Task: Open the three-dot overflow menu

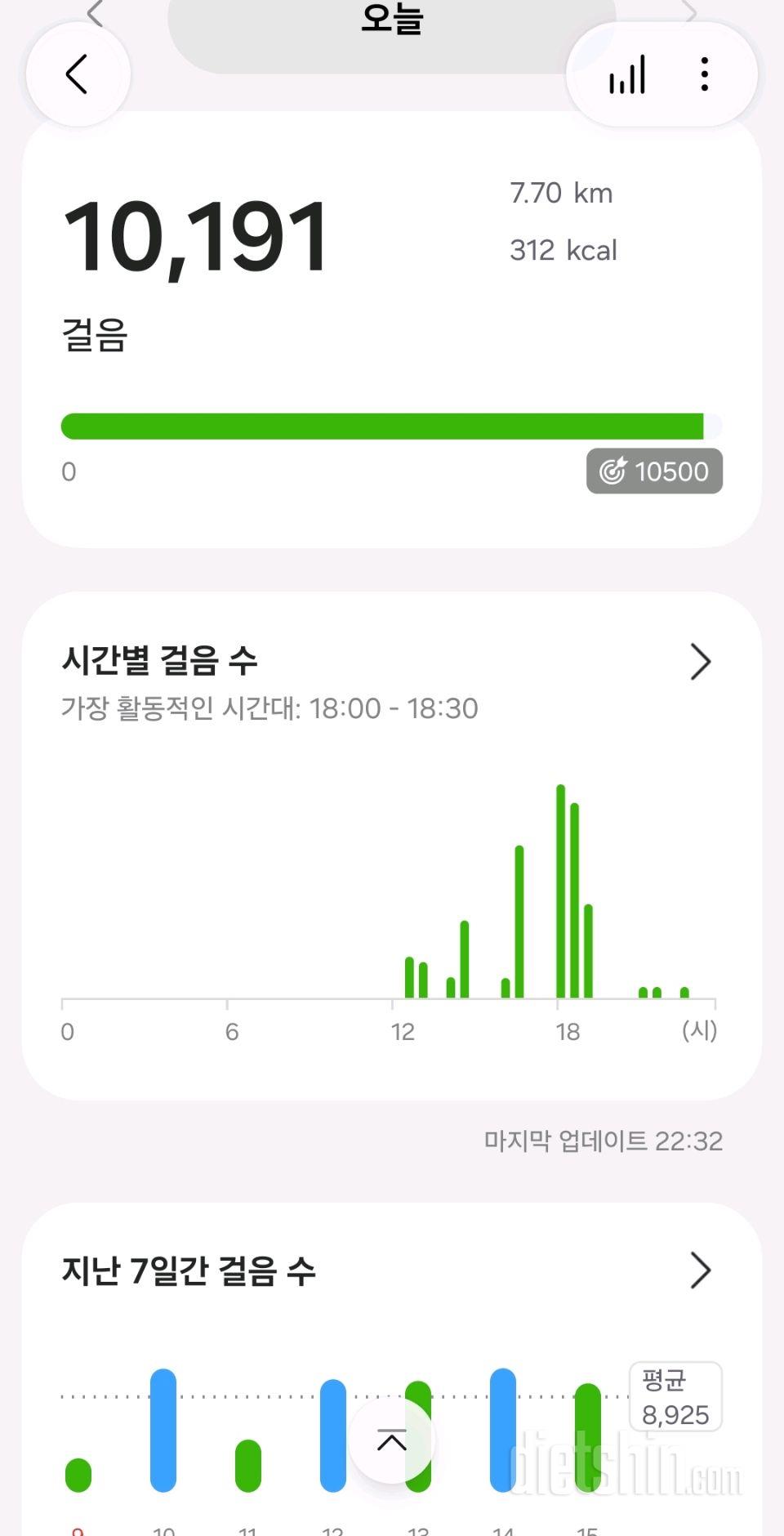Action: (x=704, y=74)
